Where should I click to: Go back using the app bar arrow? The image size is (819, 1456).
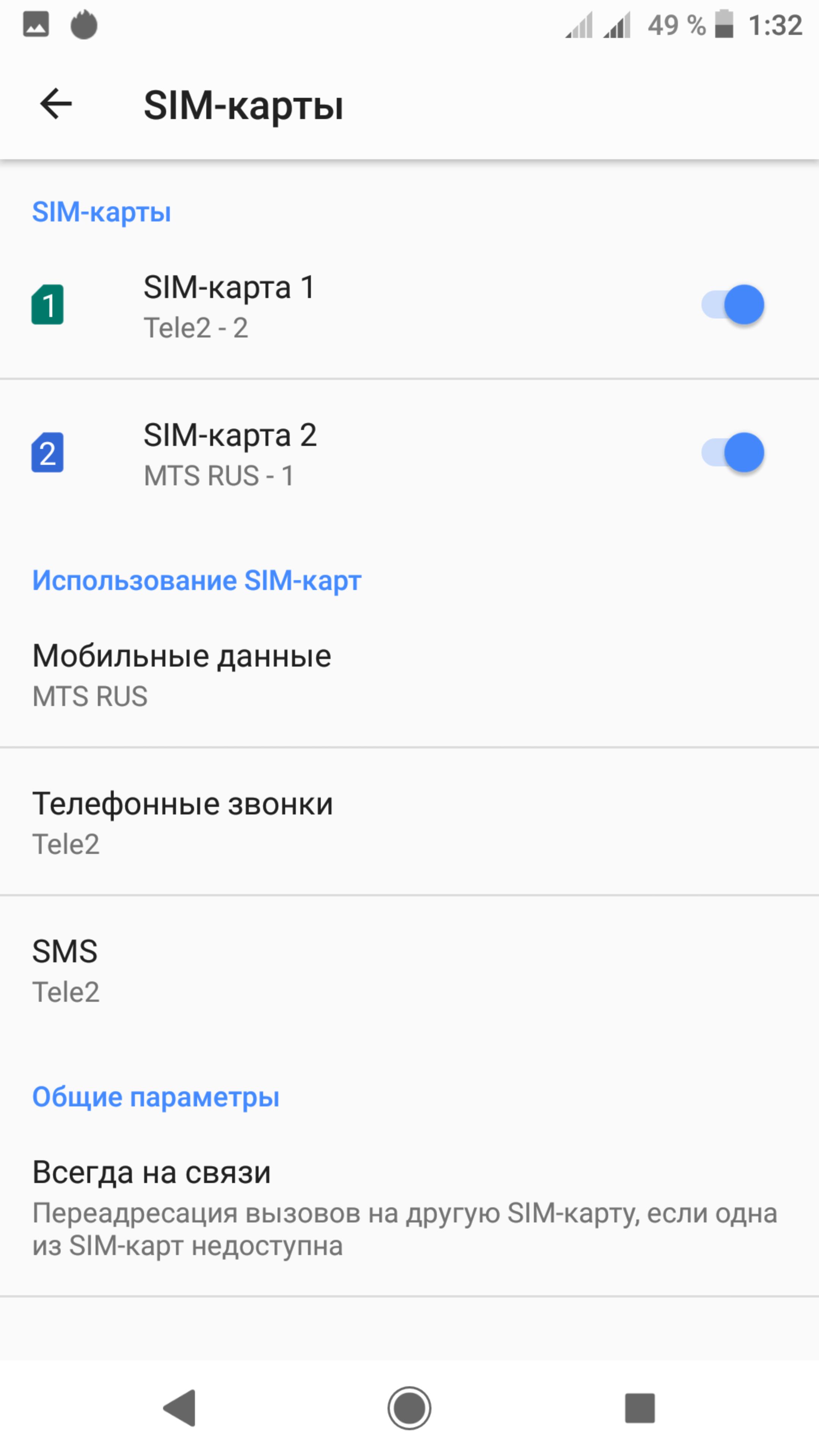[55, 105]
